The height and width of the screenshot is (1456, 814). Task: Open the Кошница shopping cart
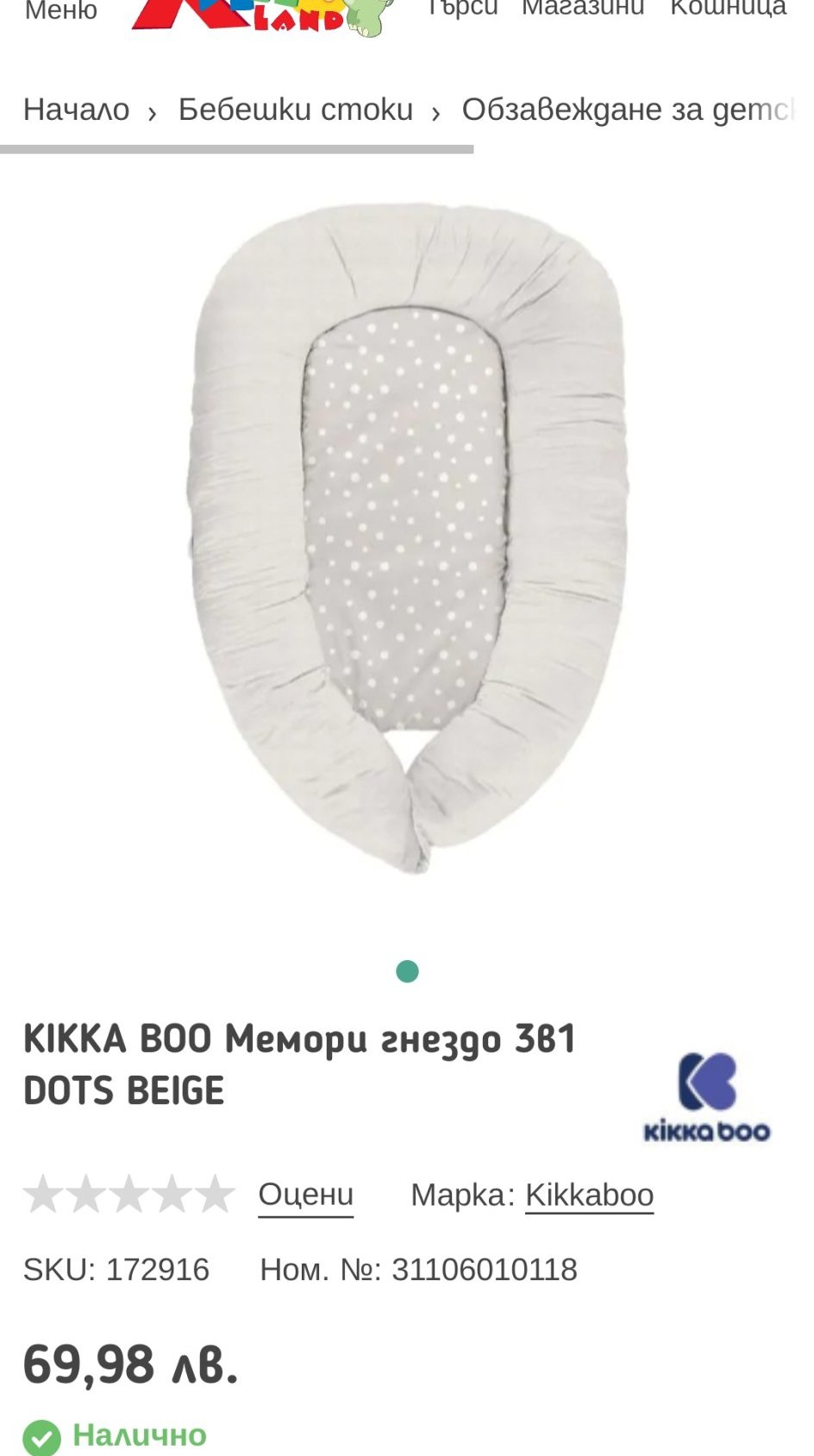[728, 9]
